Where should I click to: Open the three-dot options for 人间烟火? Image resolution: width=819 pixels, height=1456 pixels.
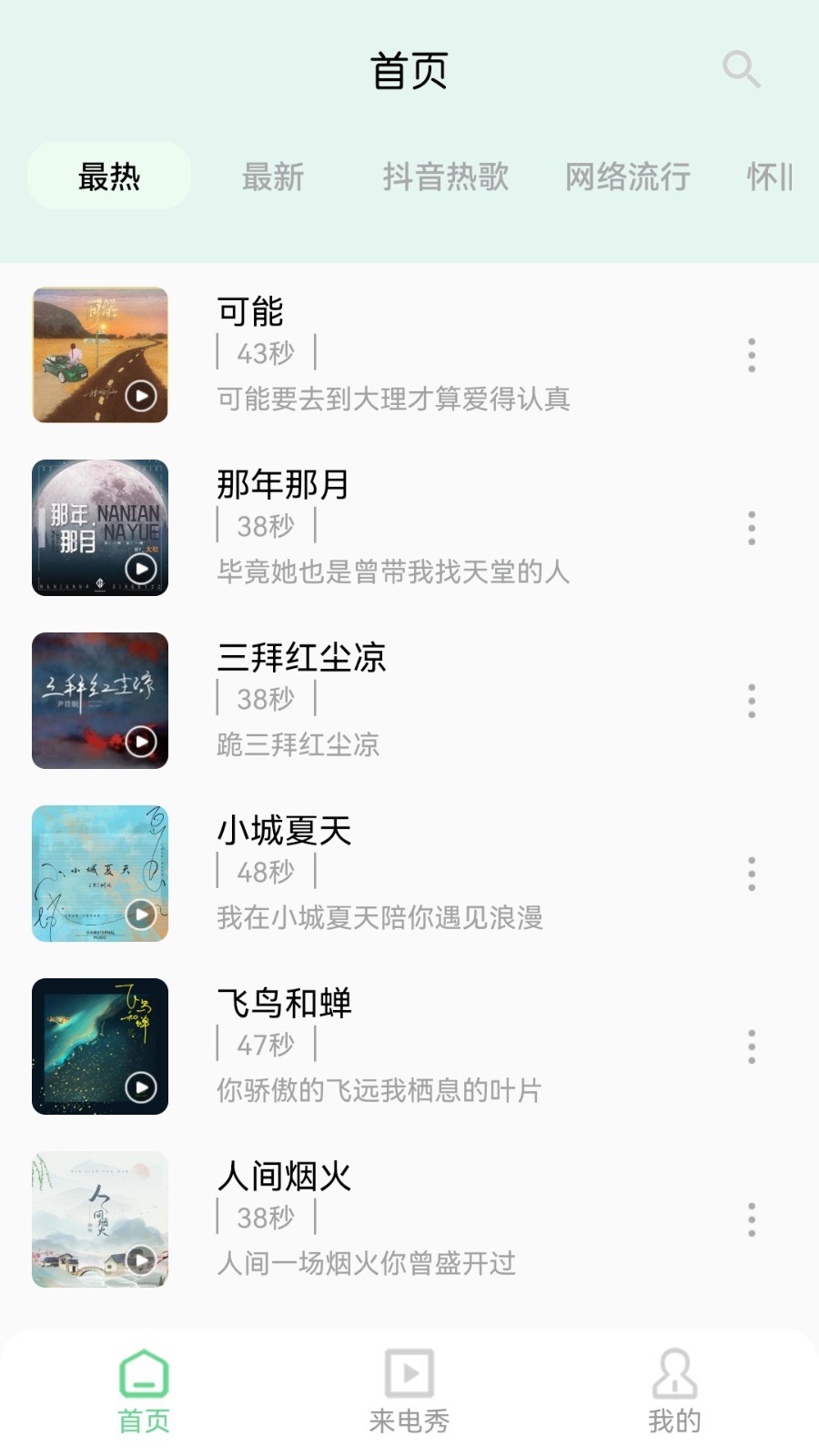(x=752, y=1218)
